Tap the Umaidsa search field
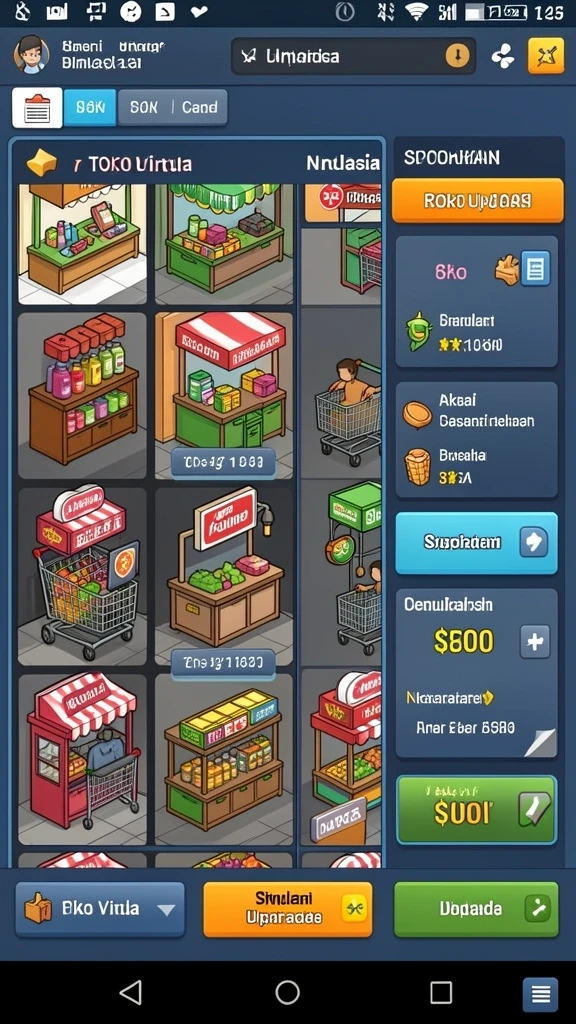 353,56
